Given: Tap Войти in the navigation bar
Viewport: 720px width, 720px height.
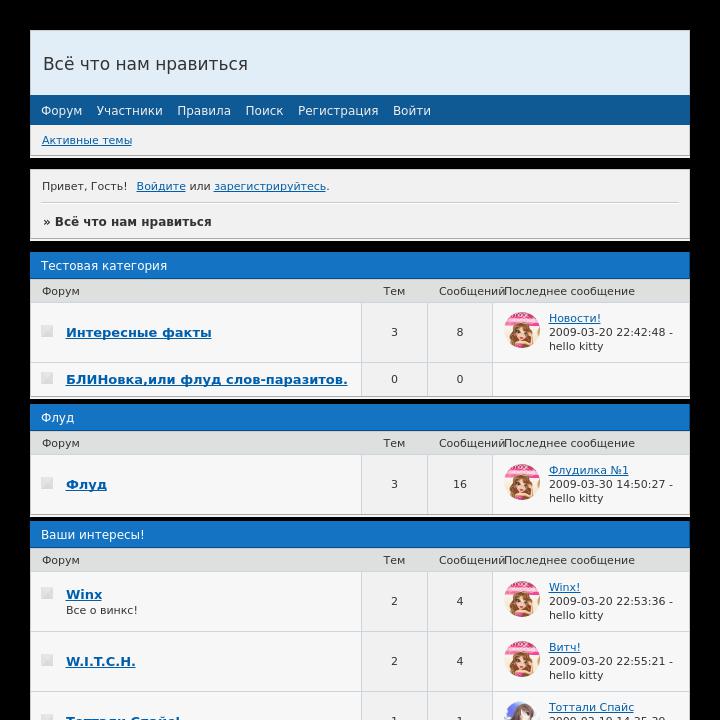Looking at the screenshot, I should pos(411,111).
